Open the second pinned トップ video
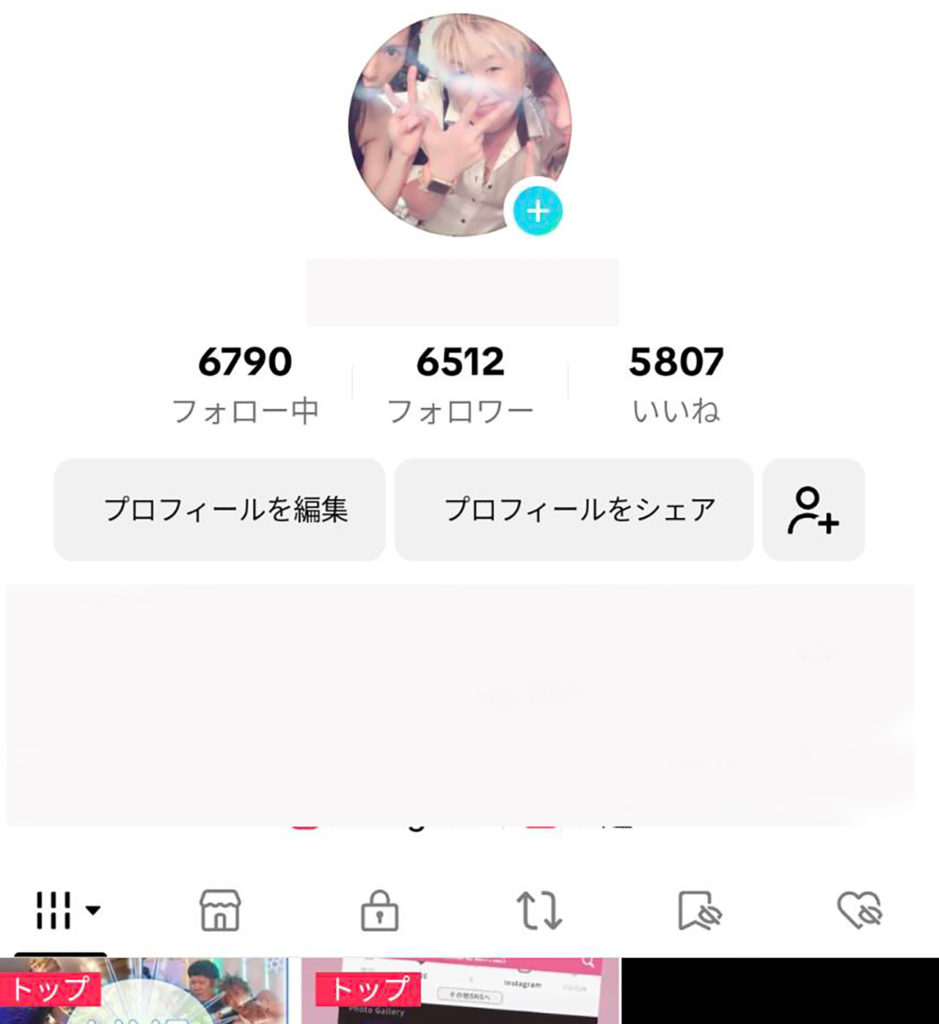The height and width of the screenshot is (1024, 939). click(x=460, y=992)
